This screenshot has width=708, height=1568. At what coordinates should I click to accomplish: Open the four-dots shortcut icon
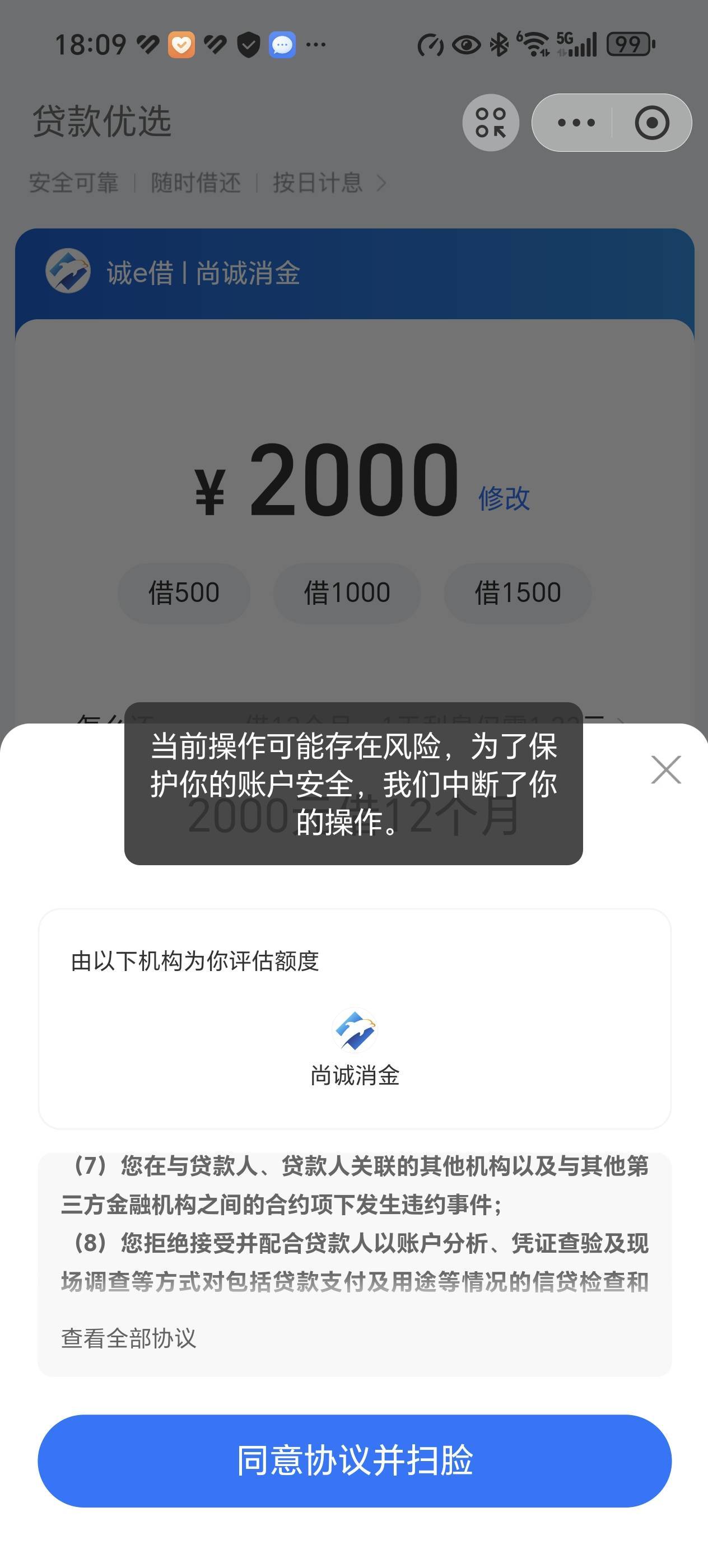tap(491, 122)
